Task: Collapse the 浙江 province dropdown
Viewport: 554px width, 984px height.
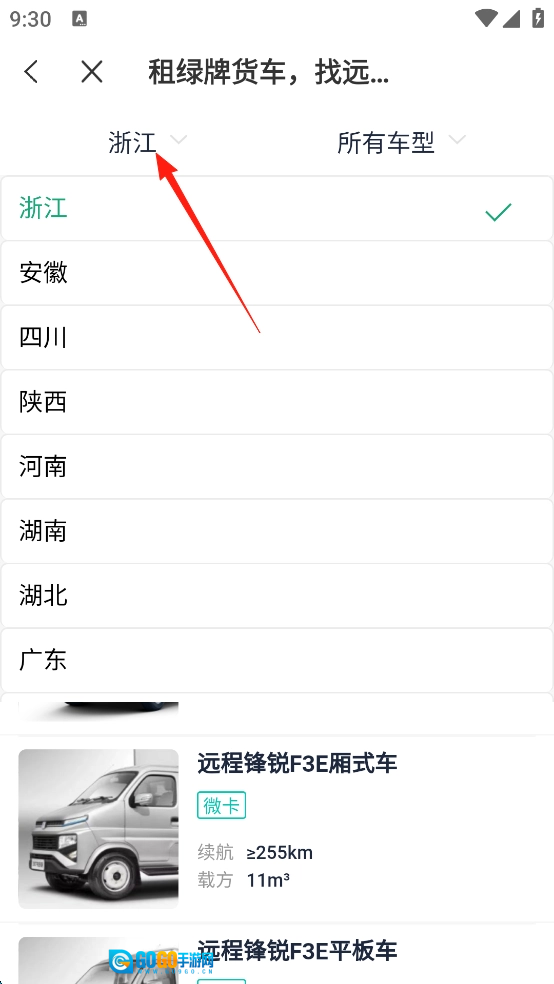Action: coord(147,142)
